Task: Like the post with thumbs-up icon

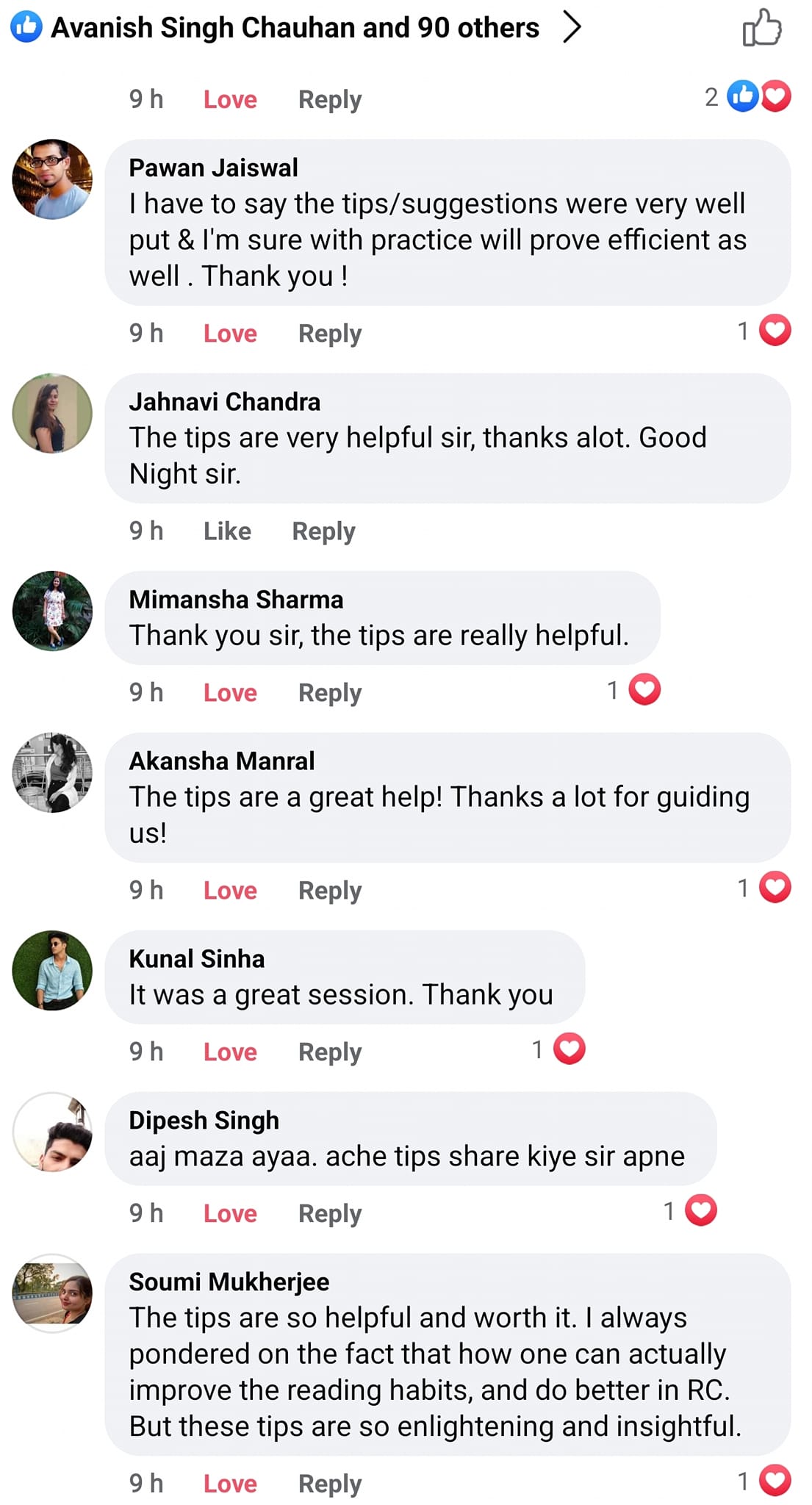Action: (x=761, y=28)
